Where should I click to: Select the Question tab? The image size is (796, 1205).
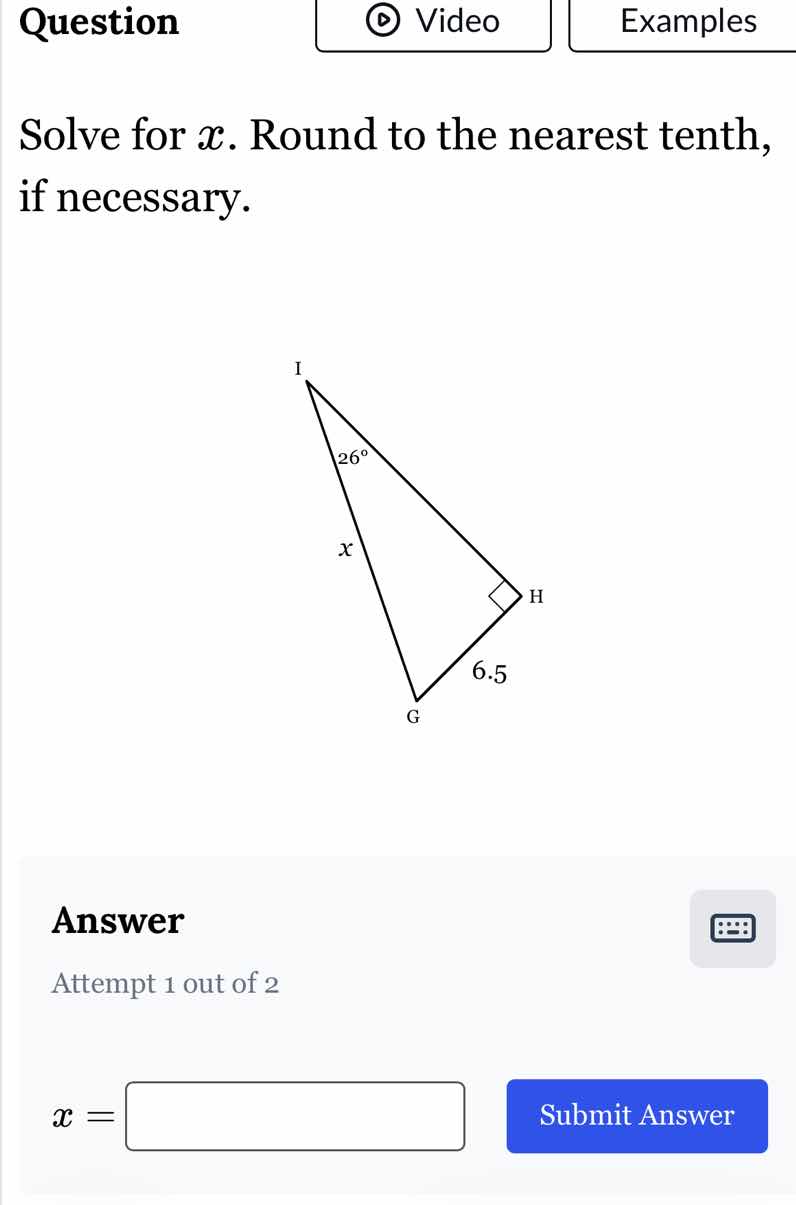pos(98,22)
